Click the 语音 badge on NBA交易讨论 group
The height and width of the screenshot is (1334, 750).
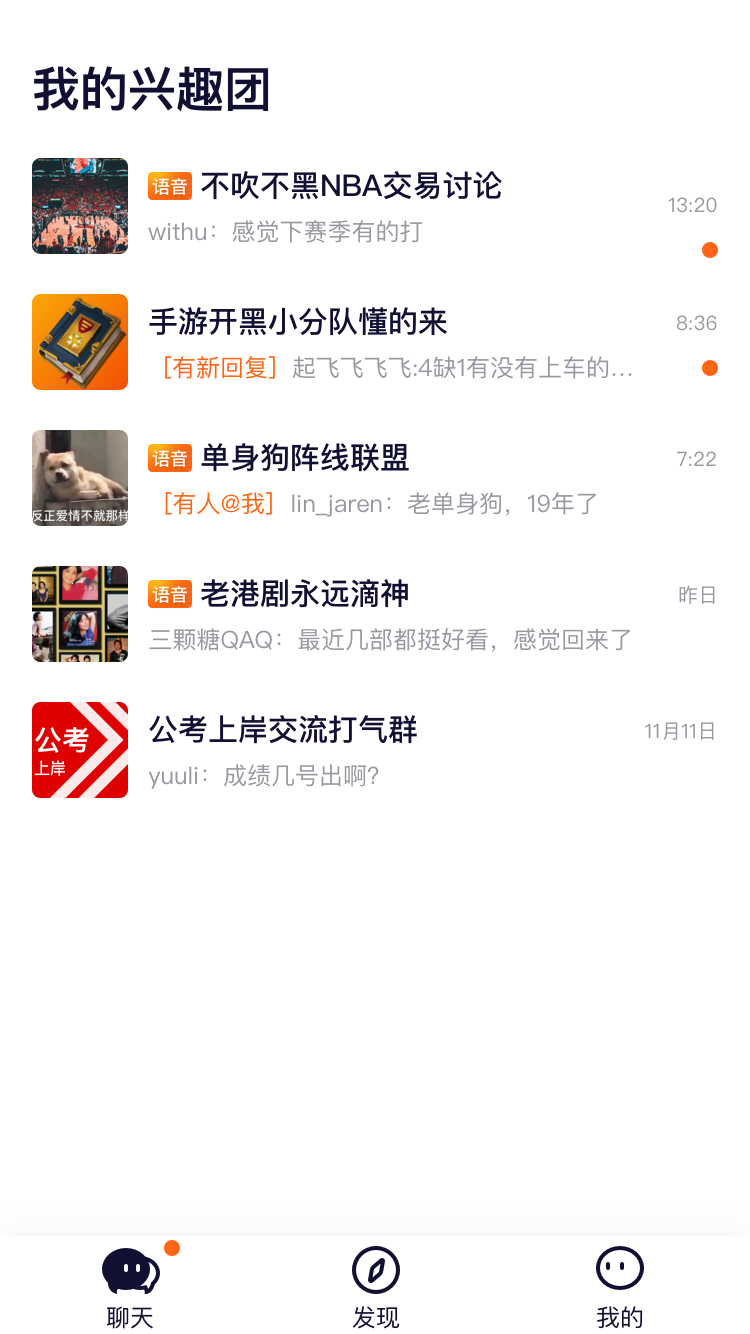click(170, 186)
